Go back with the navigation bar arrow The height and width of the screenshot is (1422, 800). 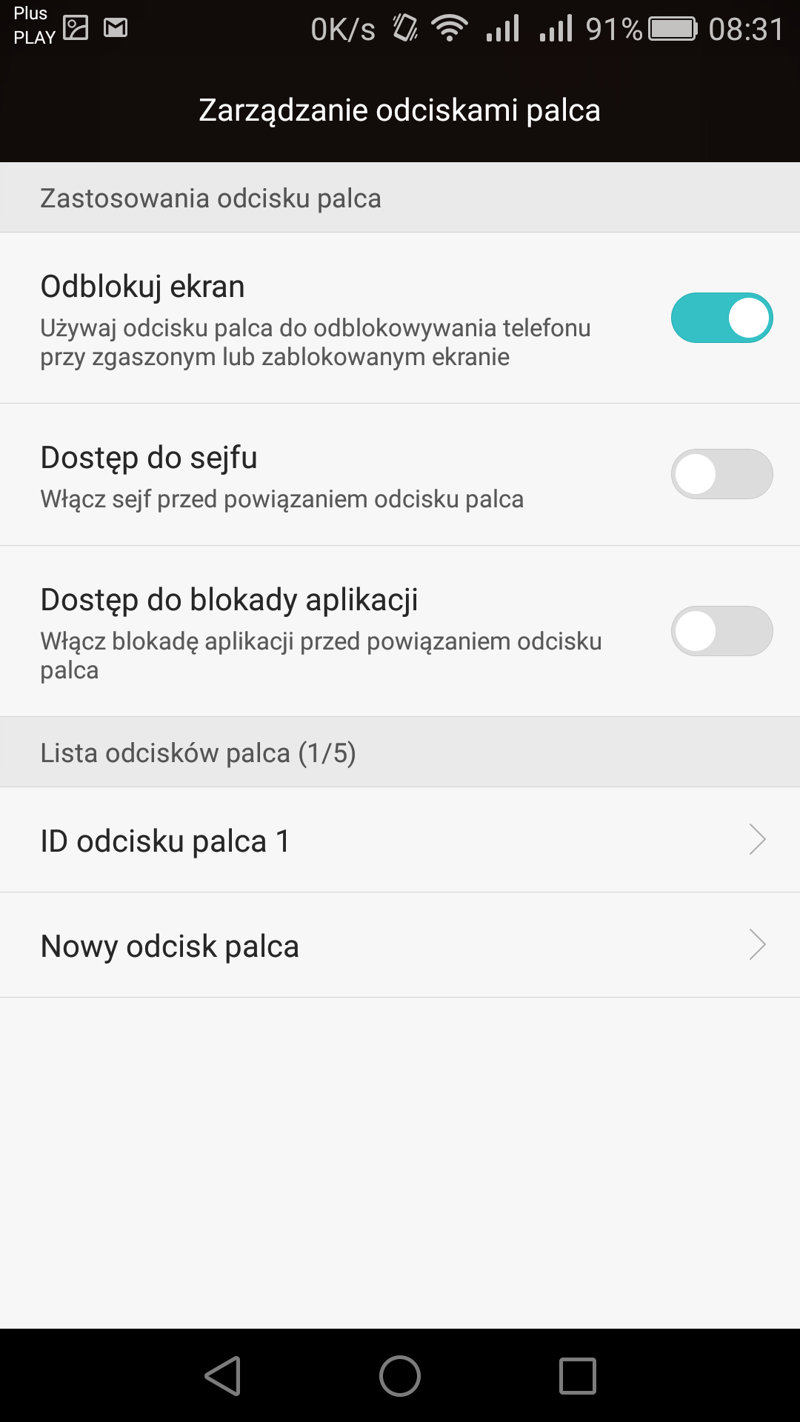point(223,1376)
